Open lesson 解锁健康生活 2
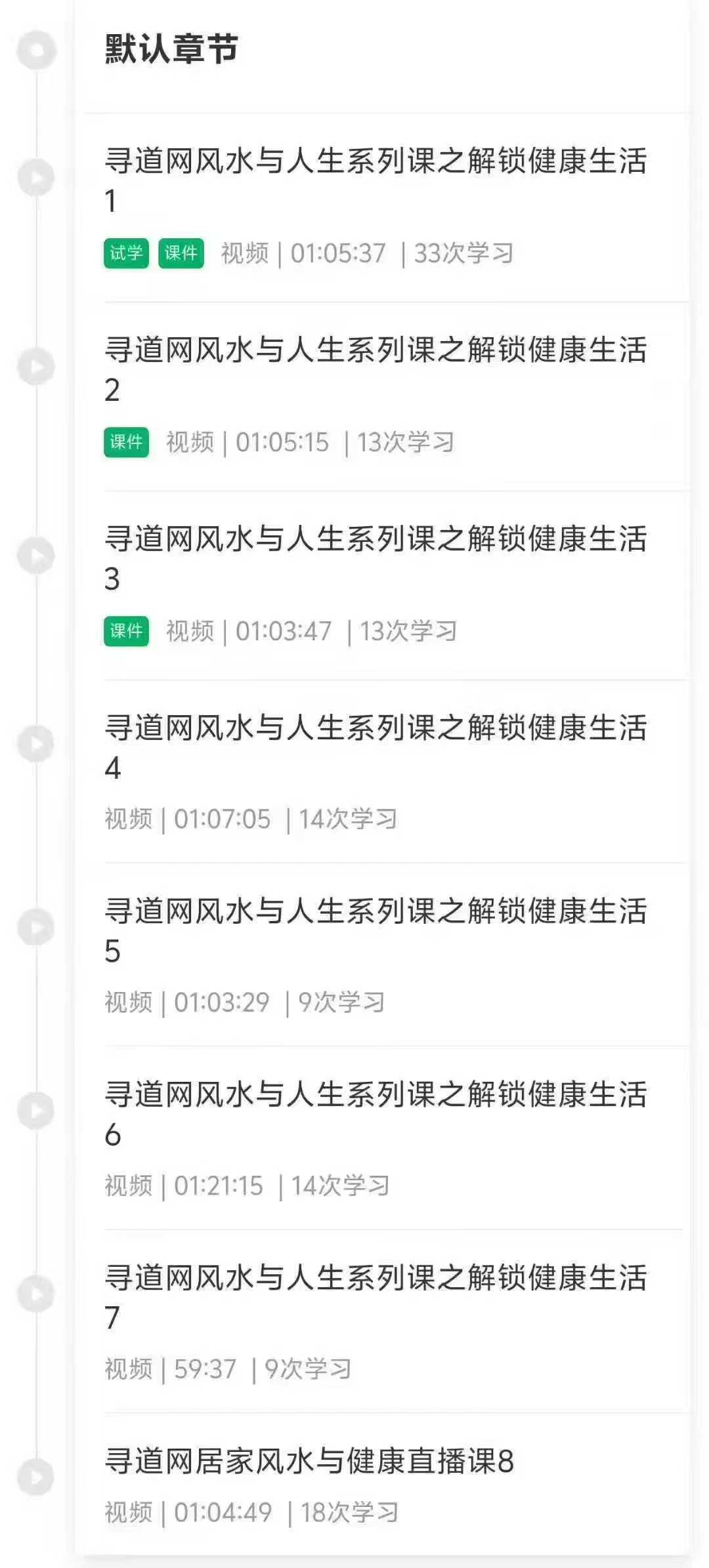The width and height of the screenshot is (709, 1568). point(376,350)
